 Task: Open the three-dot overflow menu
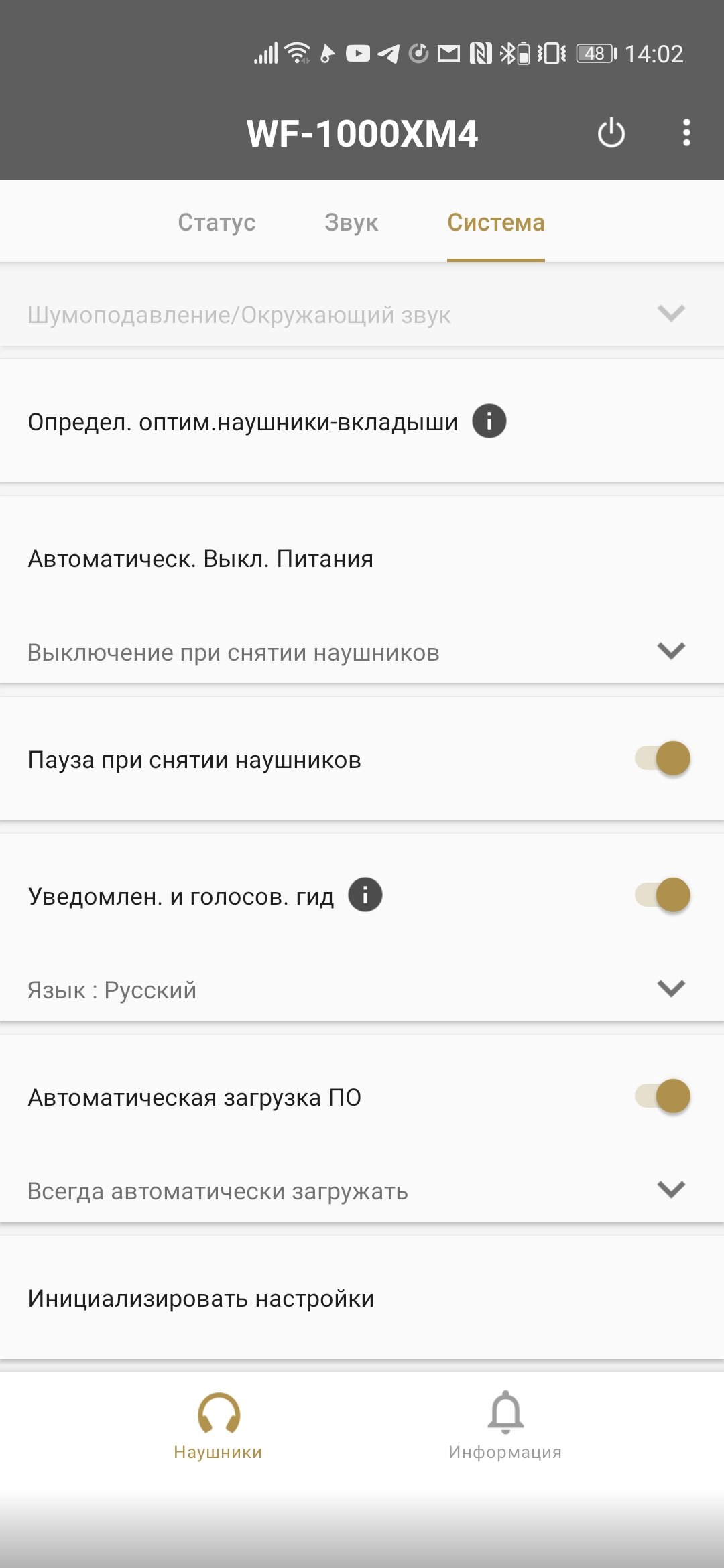tap(686, 133)
